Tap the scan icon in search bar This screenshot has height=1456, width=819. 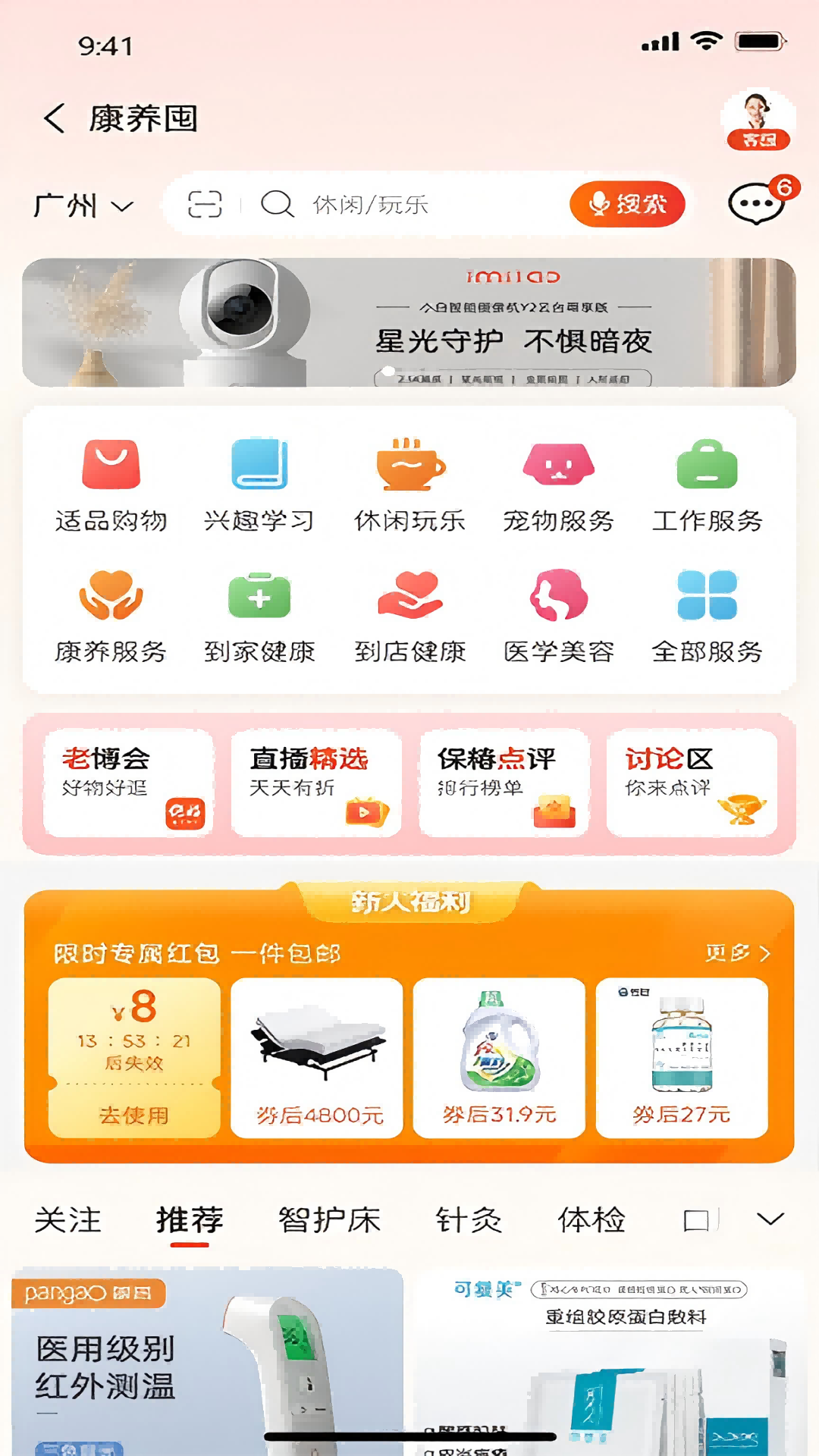coord(205,205)
